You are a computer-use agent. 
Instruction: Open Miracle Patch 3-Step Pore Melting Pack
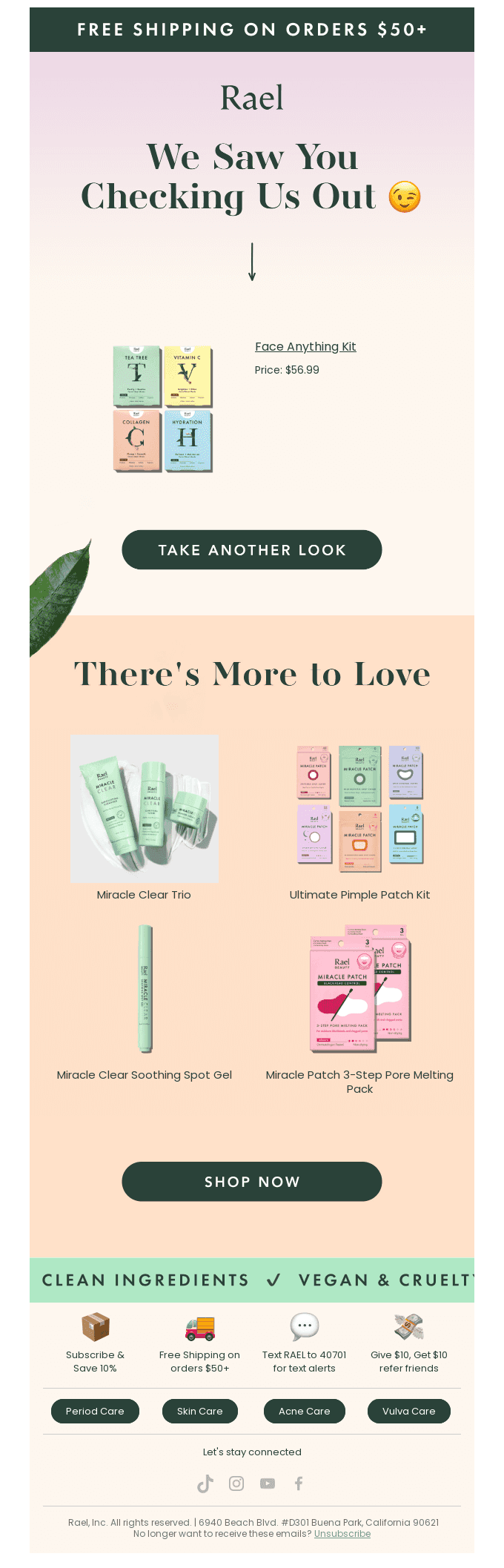pos(359,1081)
